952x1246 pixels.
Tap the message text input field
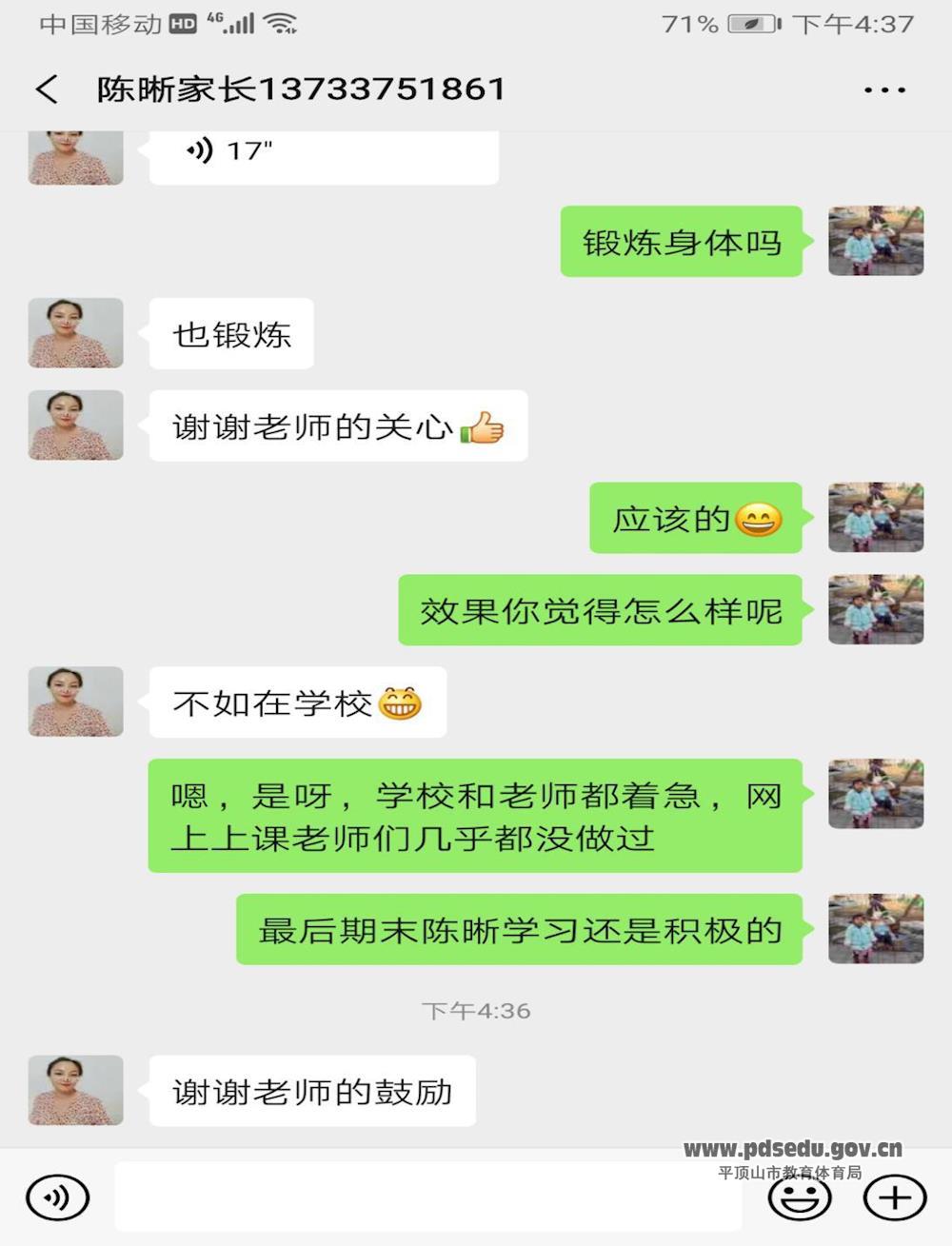pos(428,1197)
